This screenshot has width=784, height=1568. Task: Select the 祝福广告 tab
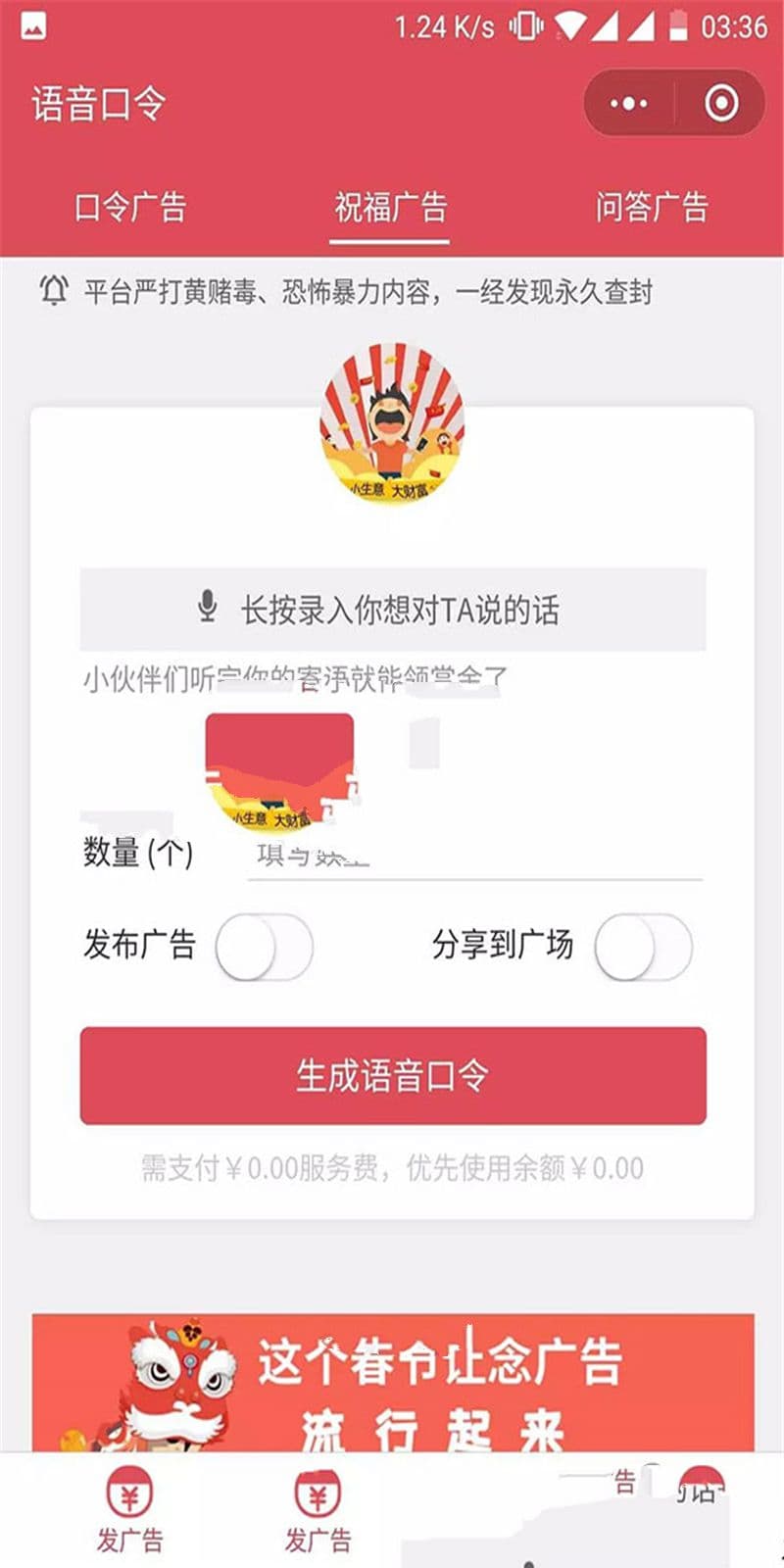point(391,208)
